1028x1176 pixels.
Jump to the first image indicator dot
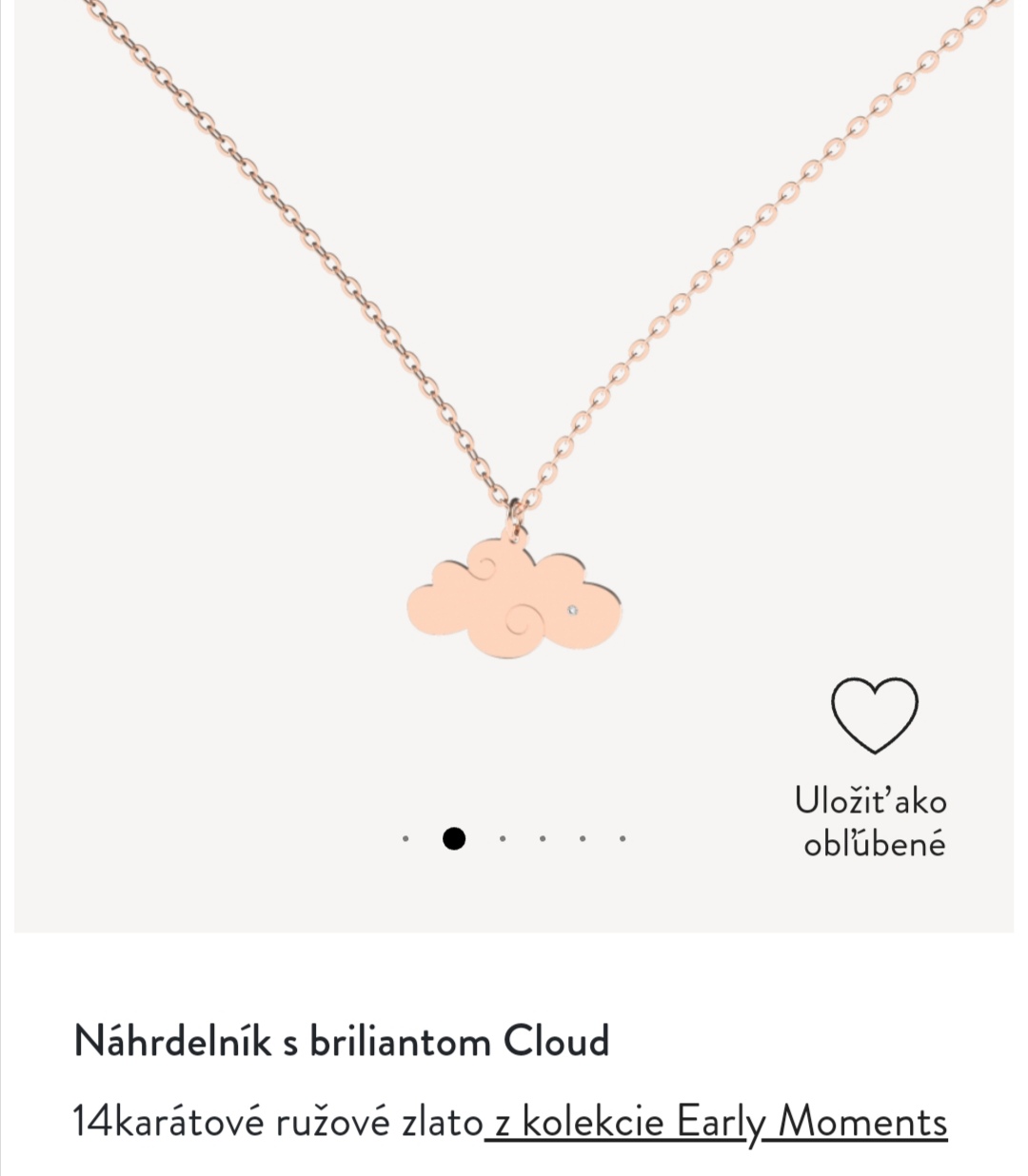(x=405, y=839)
